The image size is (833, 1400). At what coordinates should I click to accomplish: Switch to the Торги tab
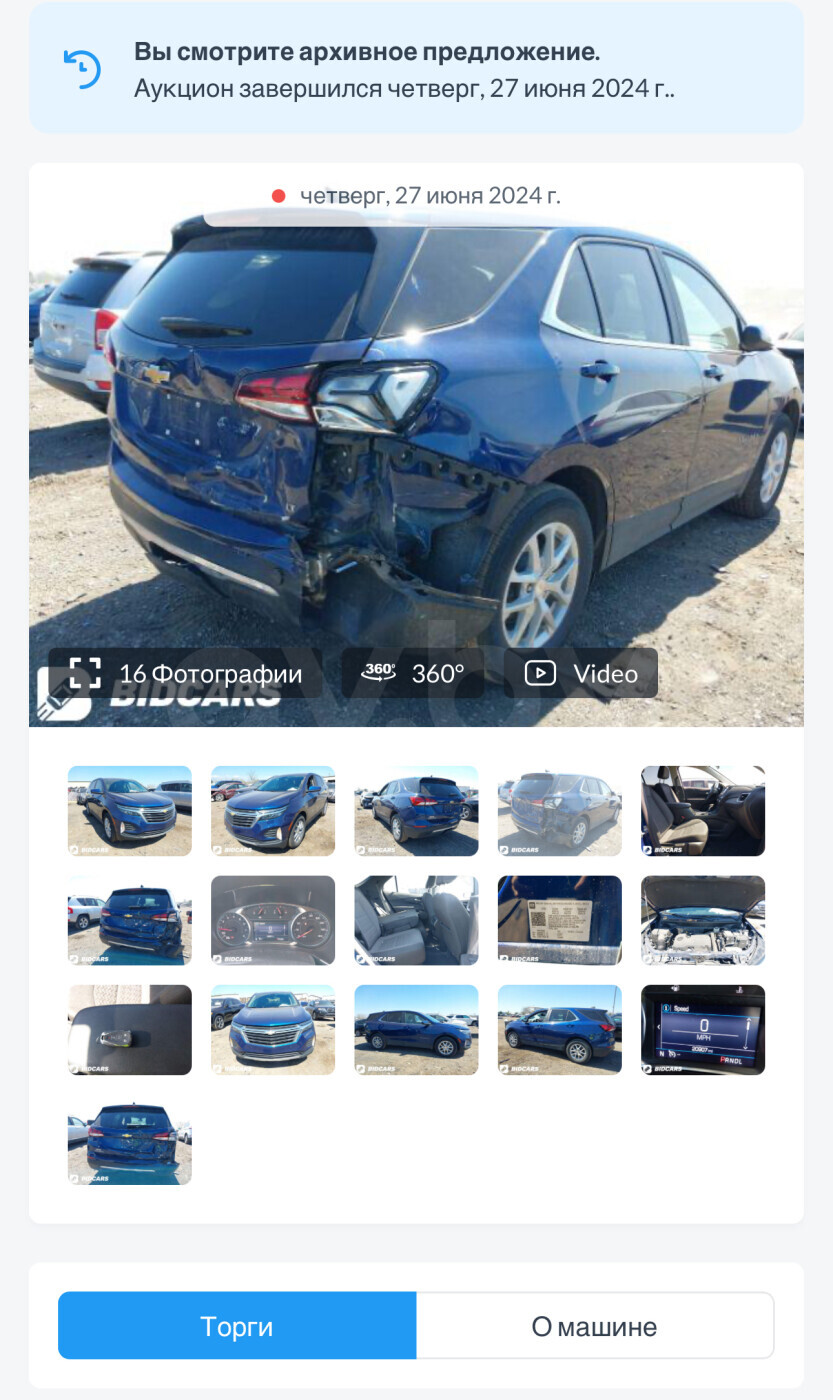click(237, 1326)
